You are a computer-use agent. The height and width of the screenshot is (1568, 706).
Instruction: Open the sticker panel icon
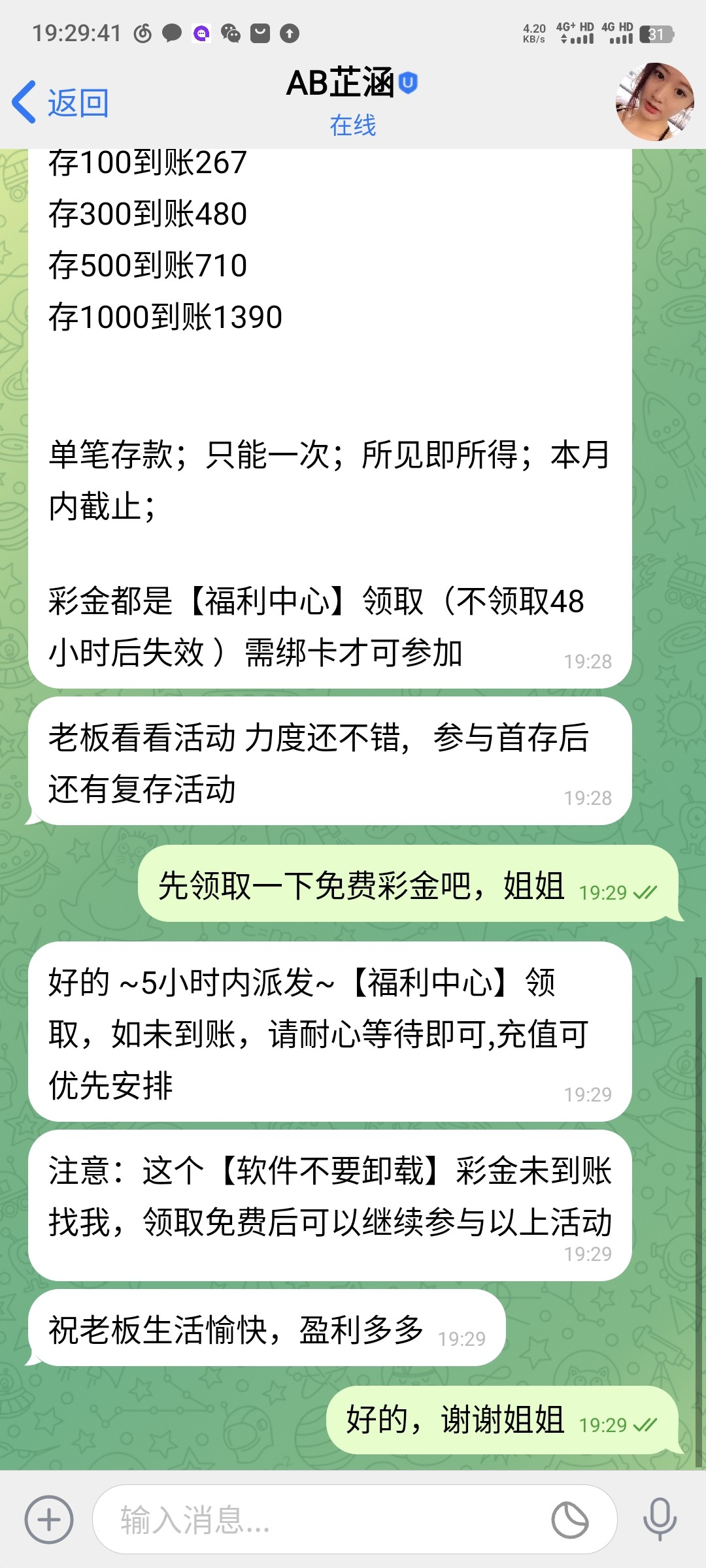pyautogui.click(x=569, y=1520)
